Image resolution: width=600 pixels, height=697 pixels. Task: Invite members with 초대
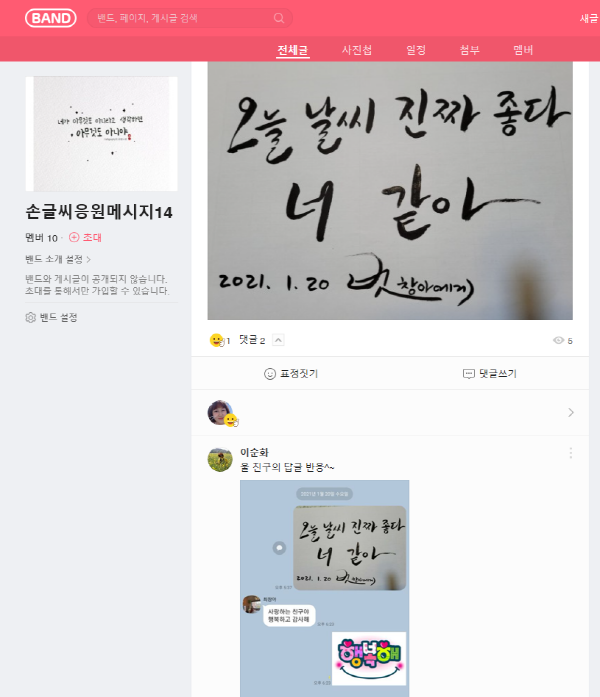[x=86, y=238]
